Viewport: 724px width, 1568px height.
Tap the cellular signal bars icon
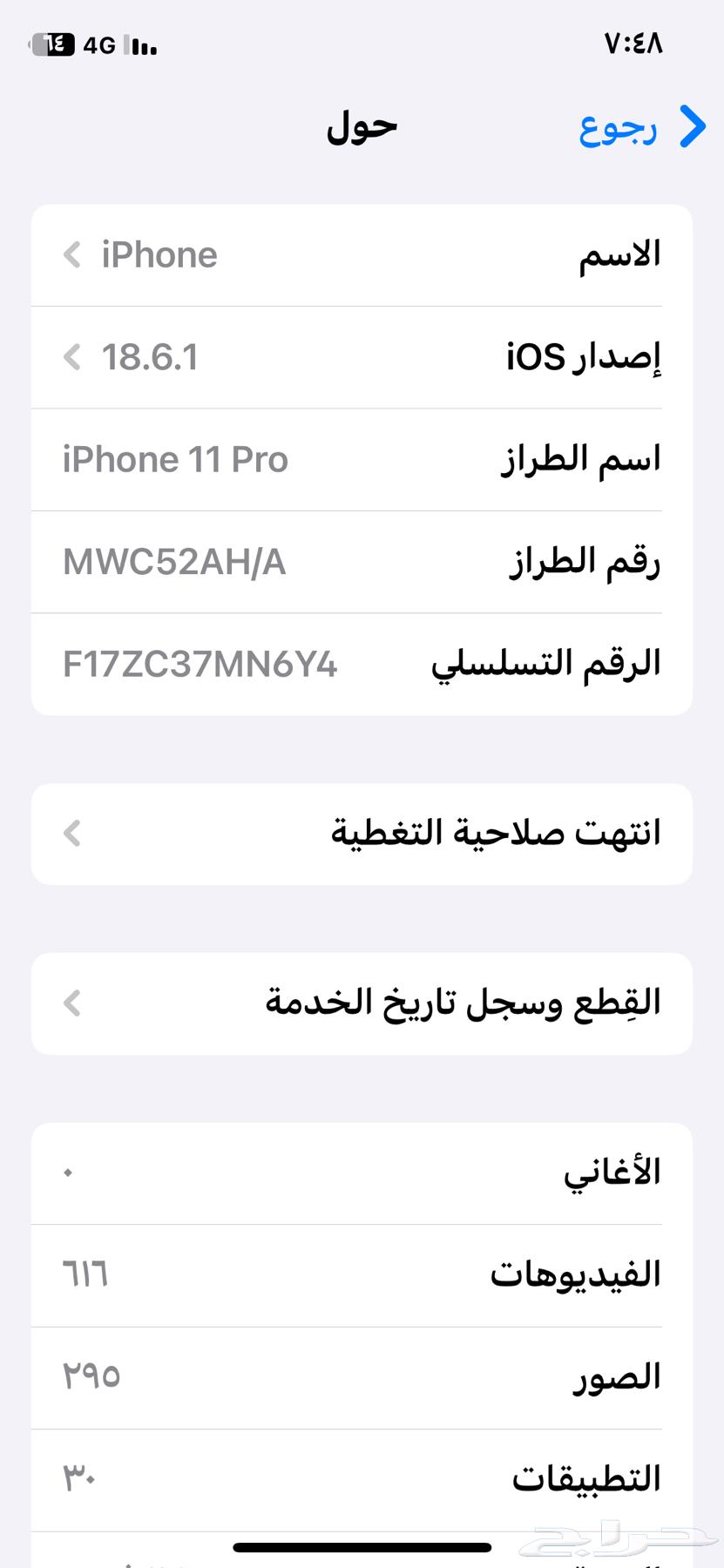(139, 44)
